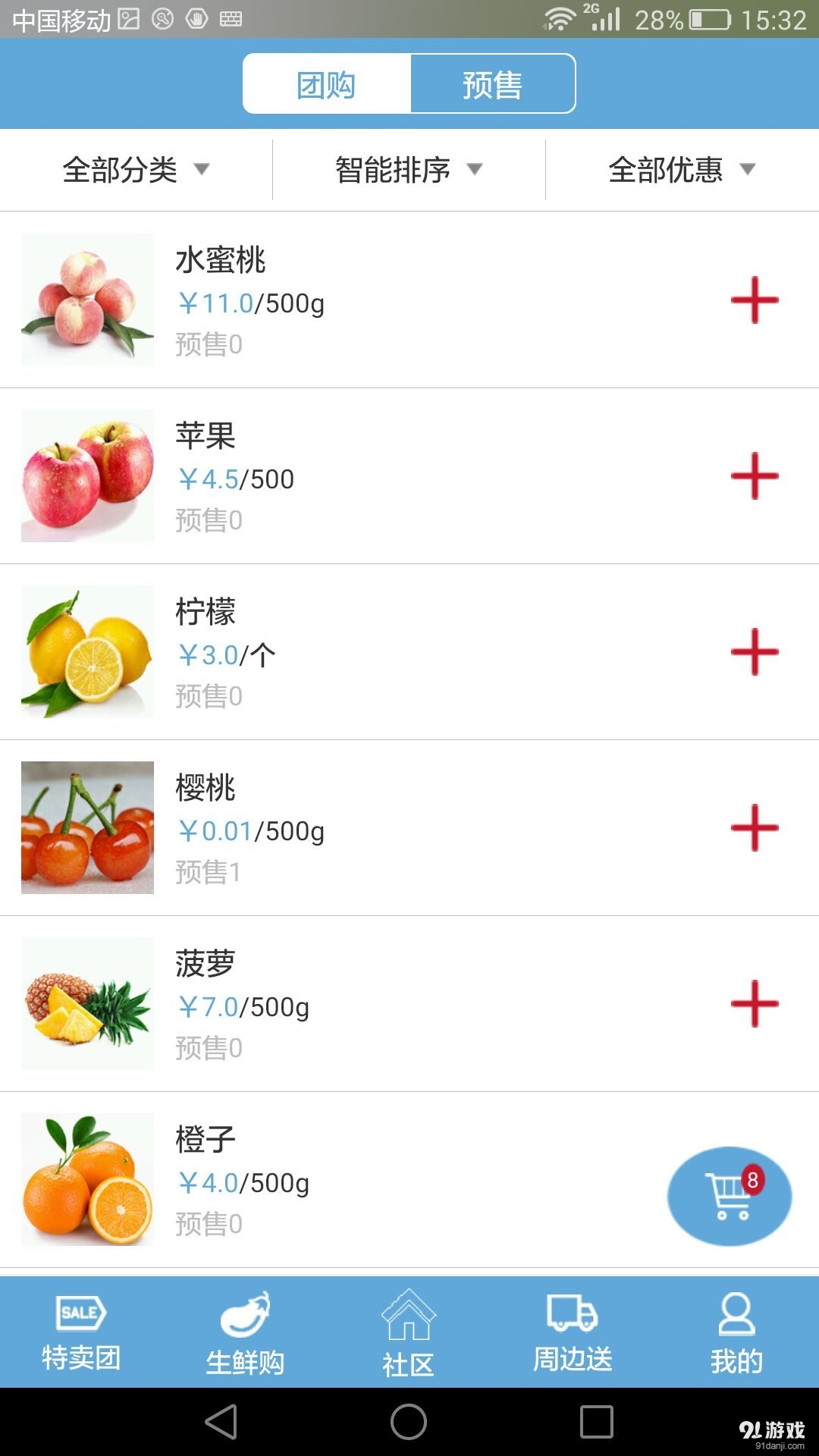The width and height of the screenshot is (819, 1456).
Task: Open the 智能排序 sorting dropdown
Action: tap(407, 170)
